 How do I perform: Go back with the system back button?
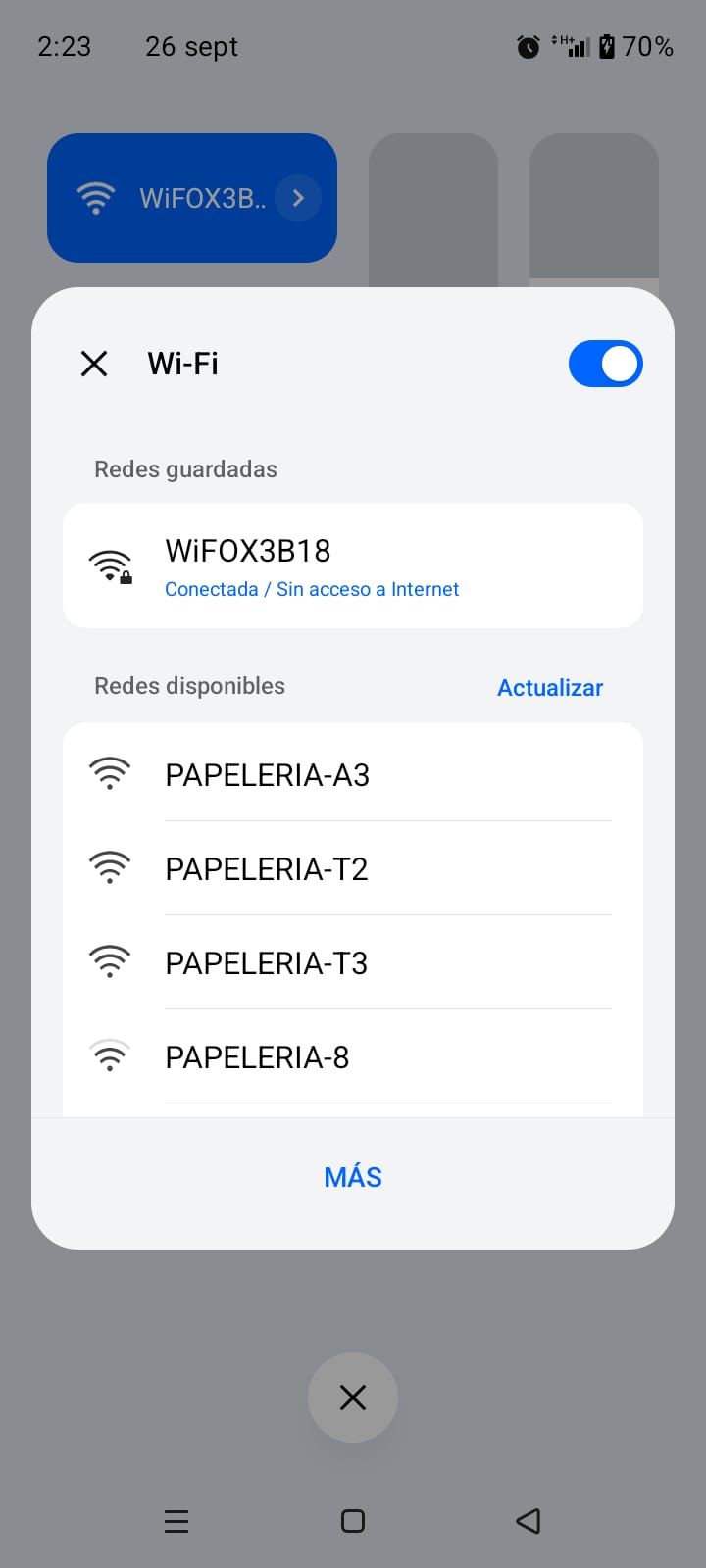click(529, 1521)
